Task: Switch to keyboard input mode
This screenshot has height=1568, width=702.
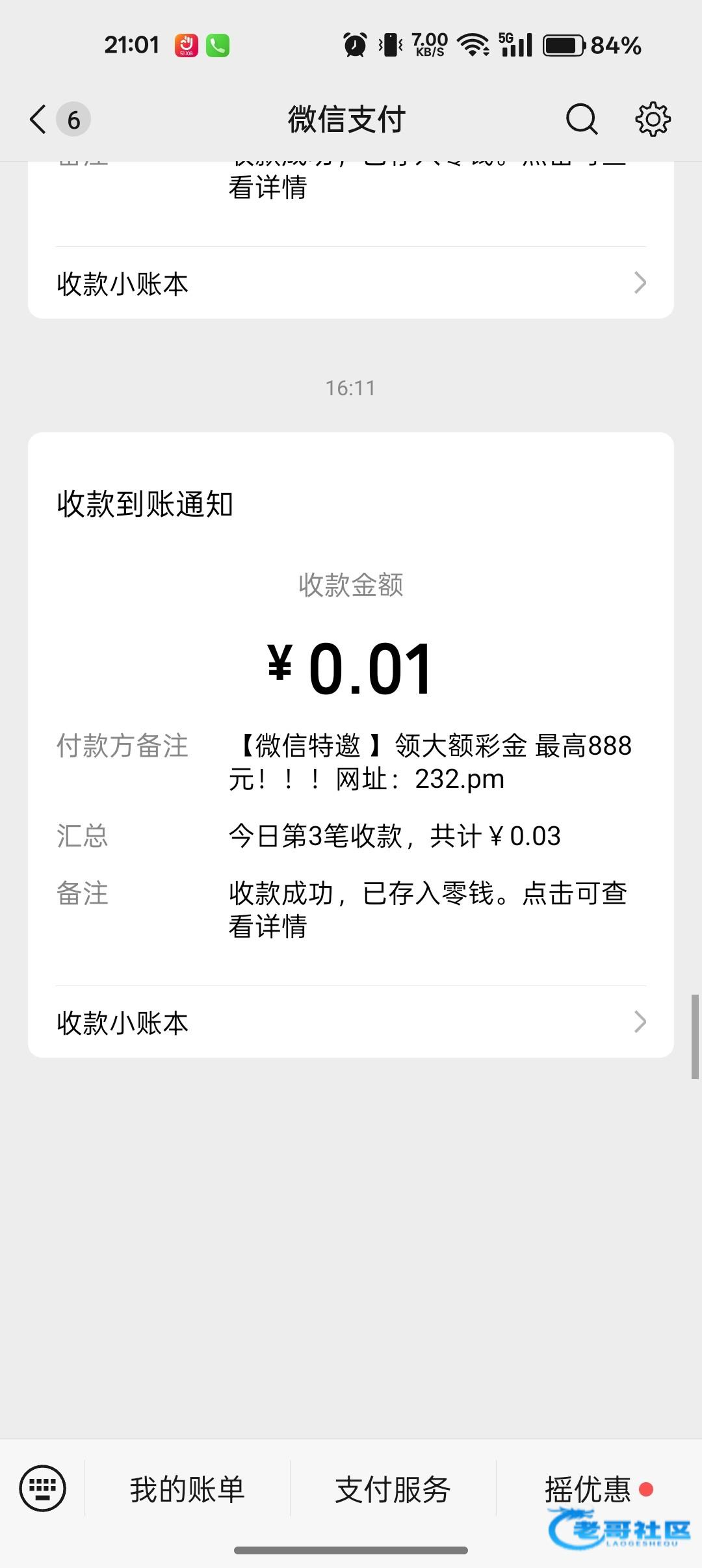Action: click(43, 1488)
